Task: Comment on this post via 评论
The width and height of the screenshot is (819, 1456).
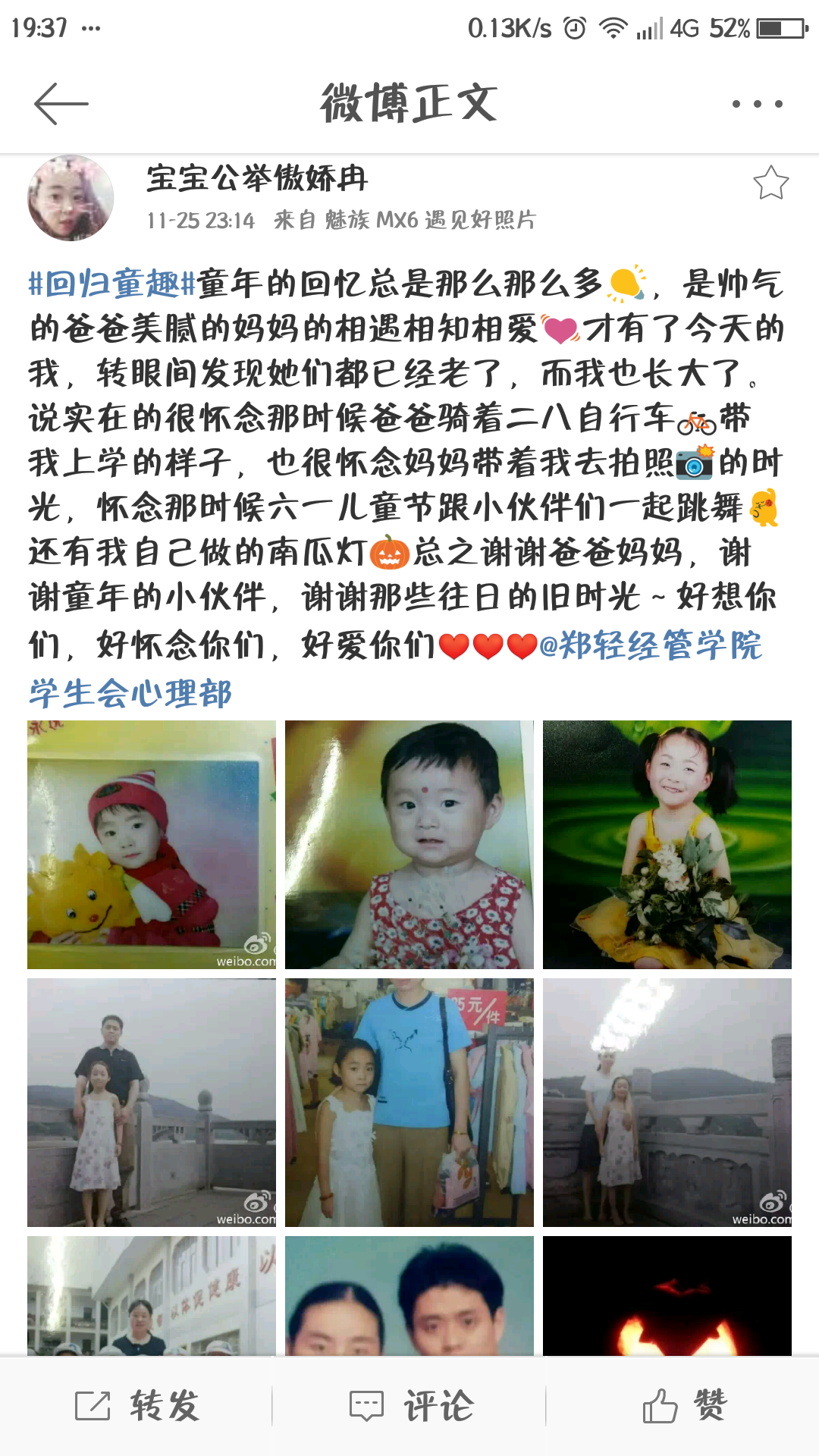Action: 411,1405
